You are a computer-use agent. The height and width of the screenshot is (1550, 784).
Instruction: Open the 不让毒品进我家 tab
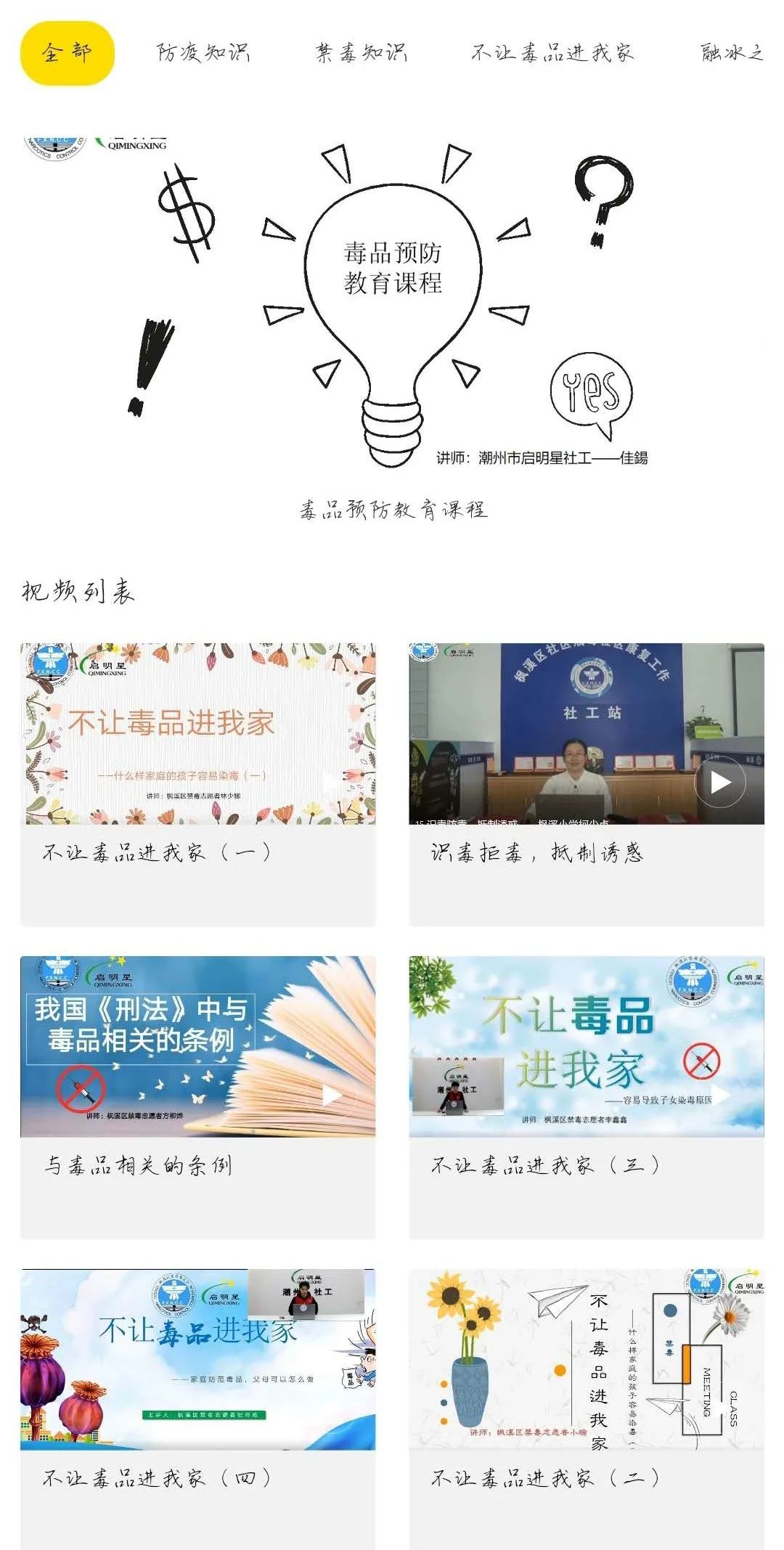tap(552, 53)
